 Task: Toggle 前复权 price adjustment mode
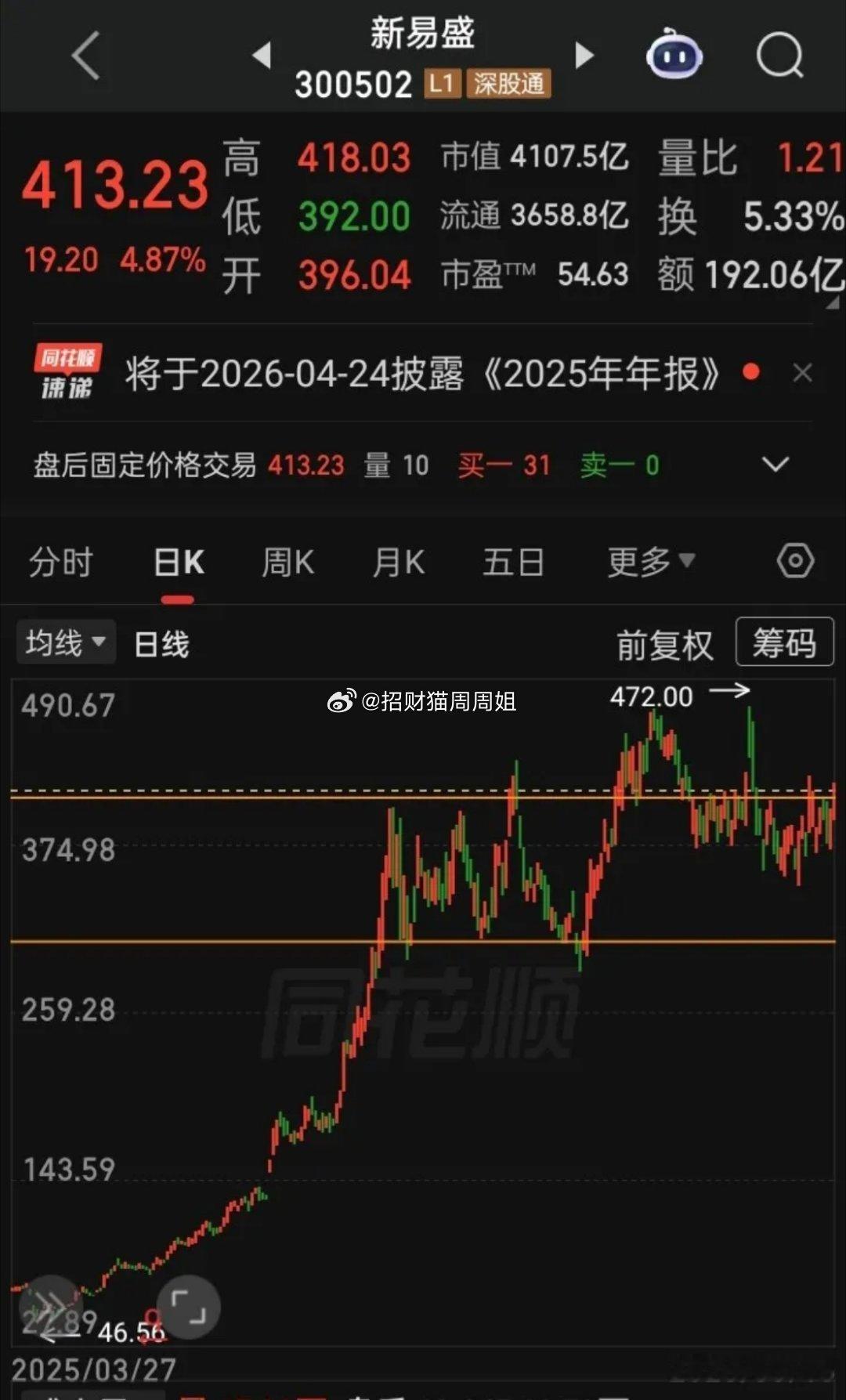(x=664, y=642)
